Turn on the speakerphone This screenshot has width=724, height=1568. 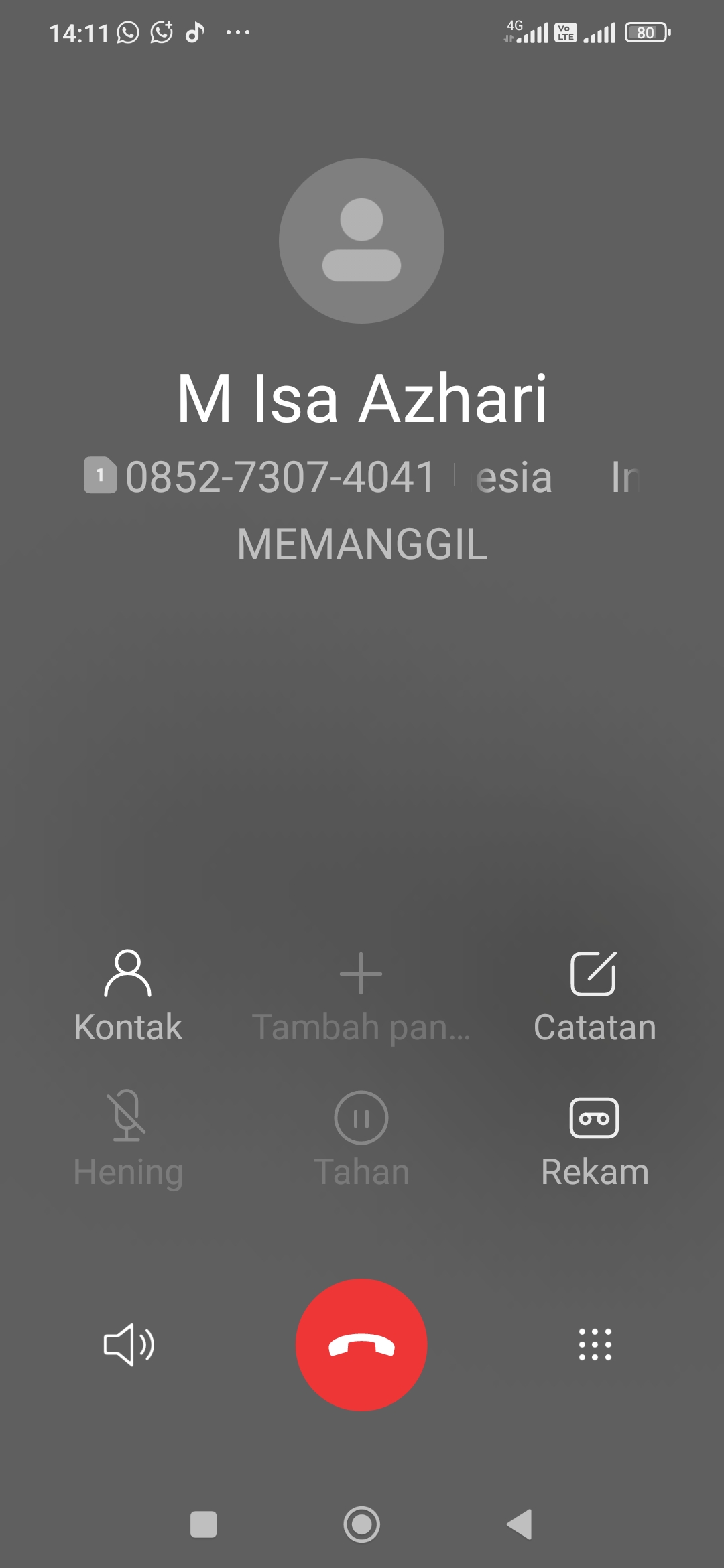pyautogui.click(x=129, y=1344)
